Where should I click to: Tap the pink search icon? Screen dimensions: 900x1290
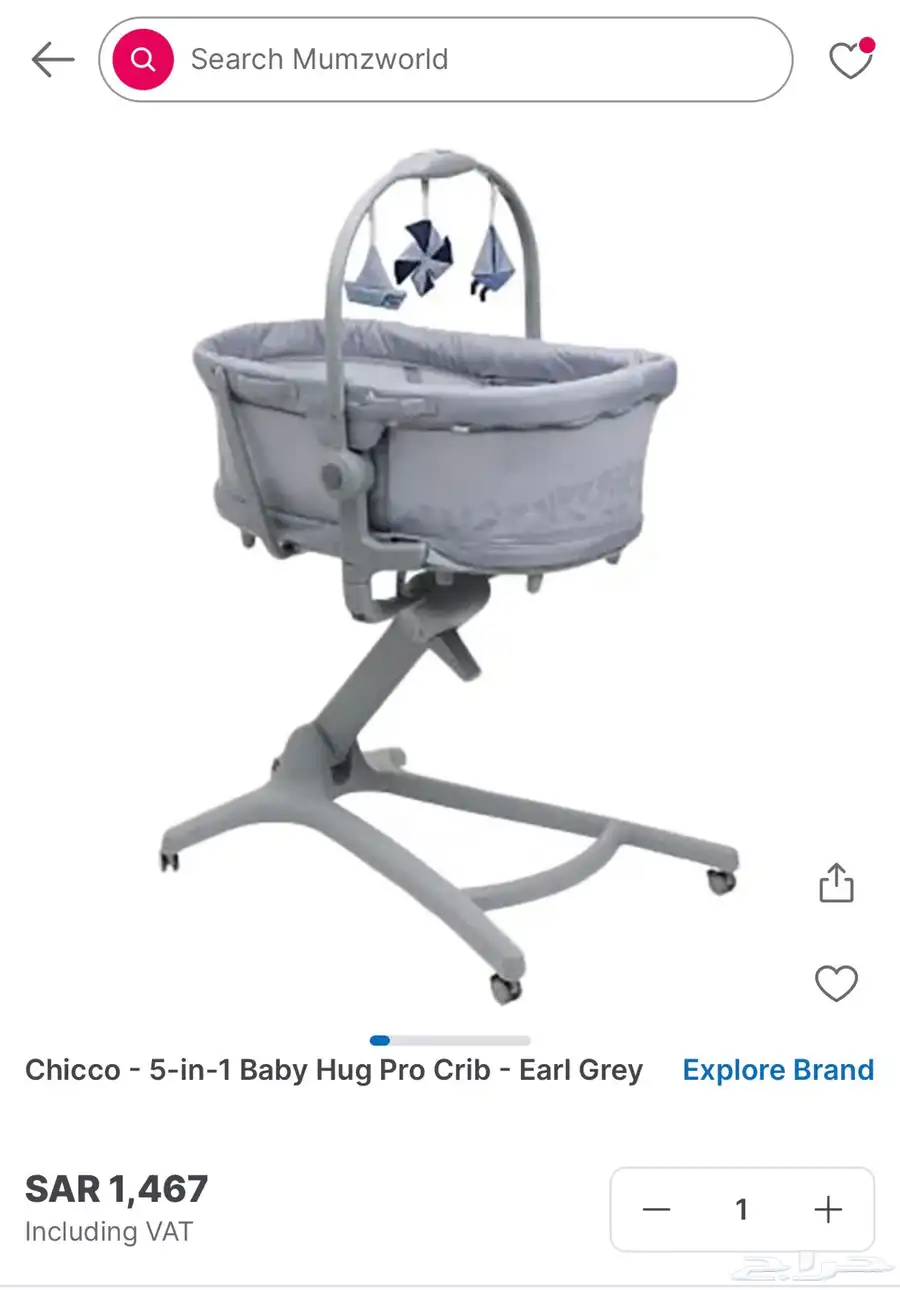coord(143,60)
